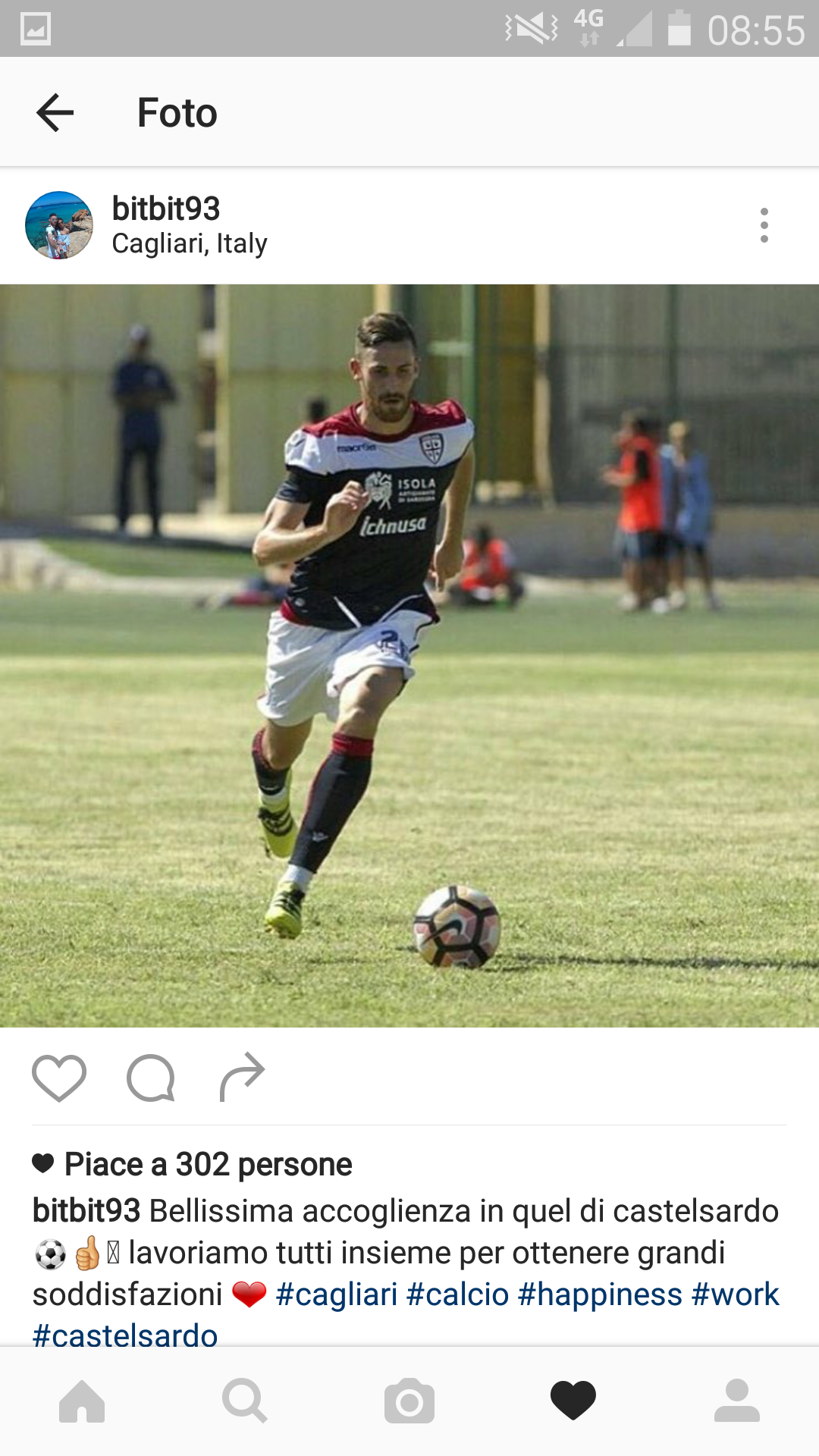Comment on bitbit93's photo

(151, 1078)
